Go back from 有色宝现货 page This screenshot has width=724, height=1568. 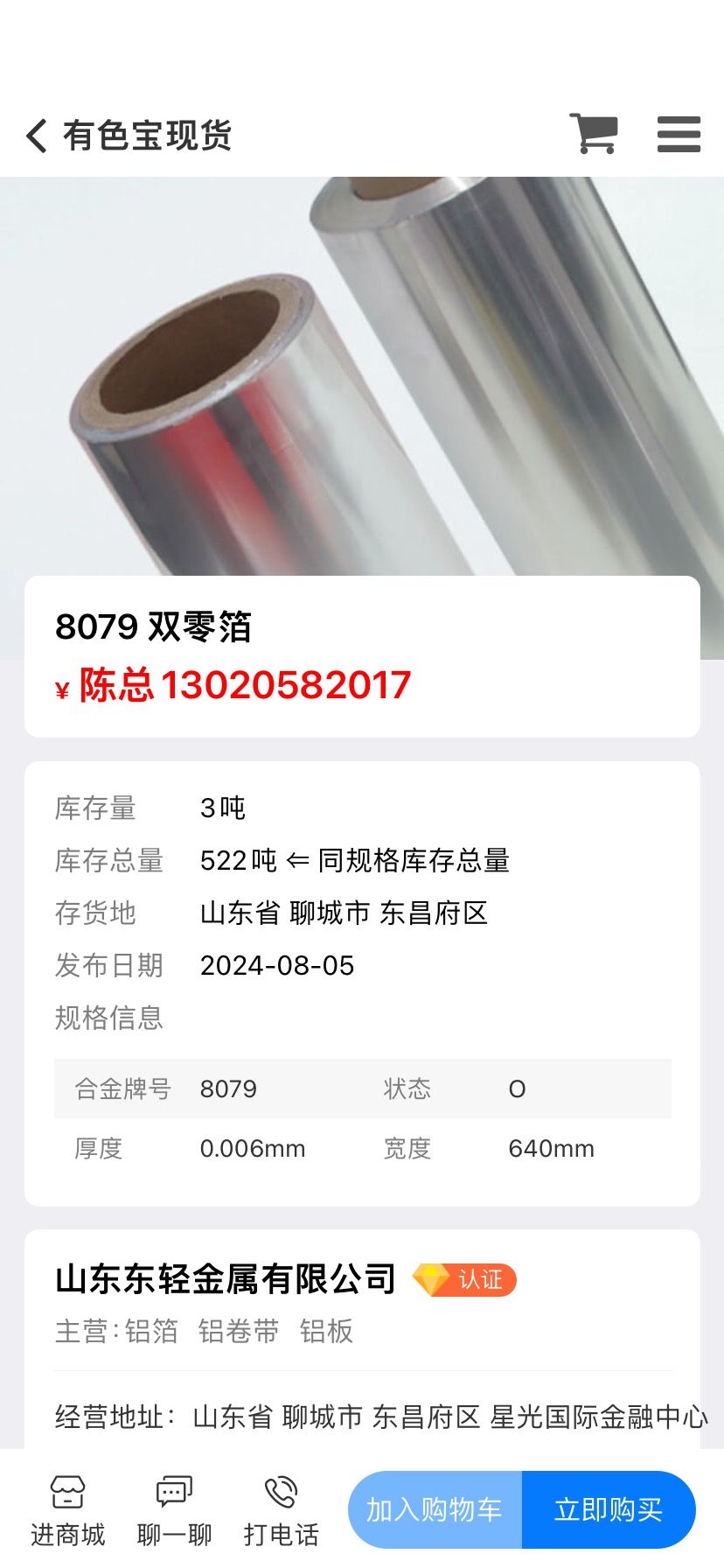click(37, 136)
